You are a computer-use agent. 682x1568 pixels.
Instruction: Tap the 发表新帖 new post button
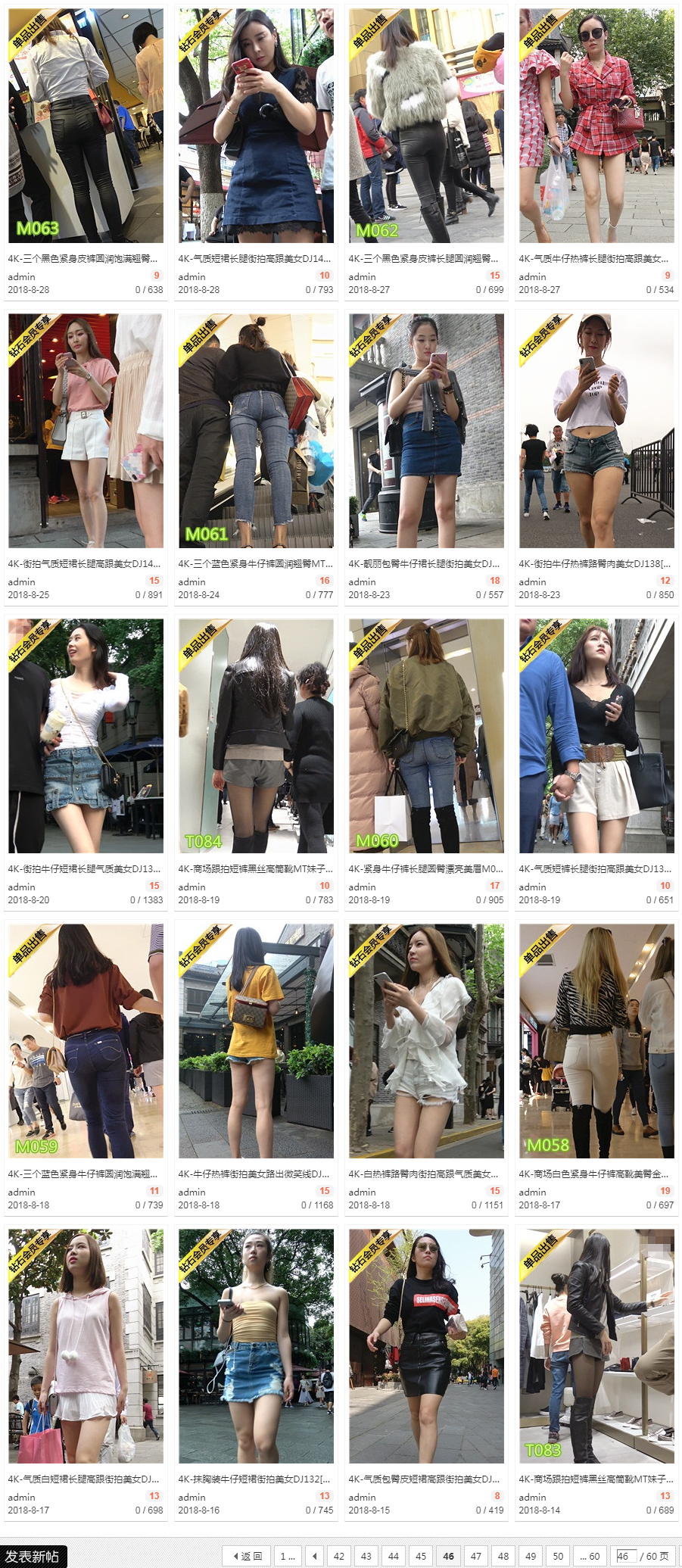coord(33,1556)
